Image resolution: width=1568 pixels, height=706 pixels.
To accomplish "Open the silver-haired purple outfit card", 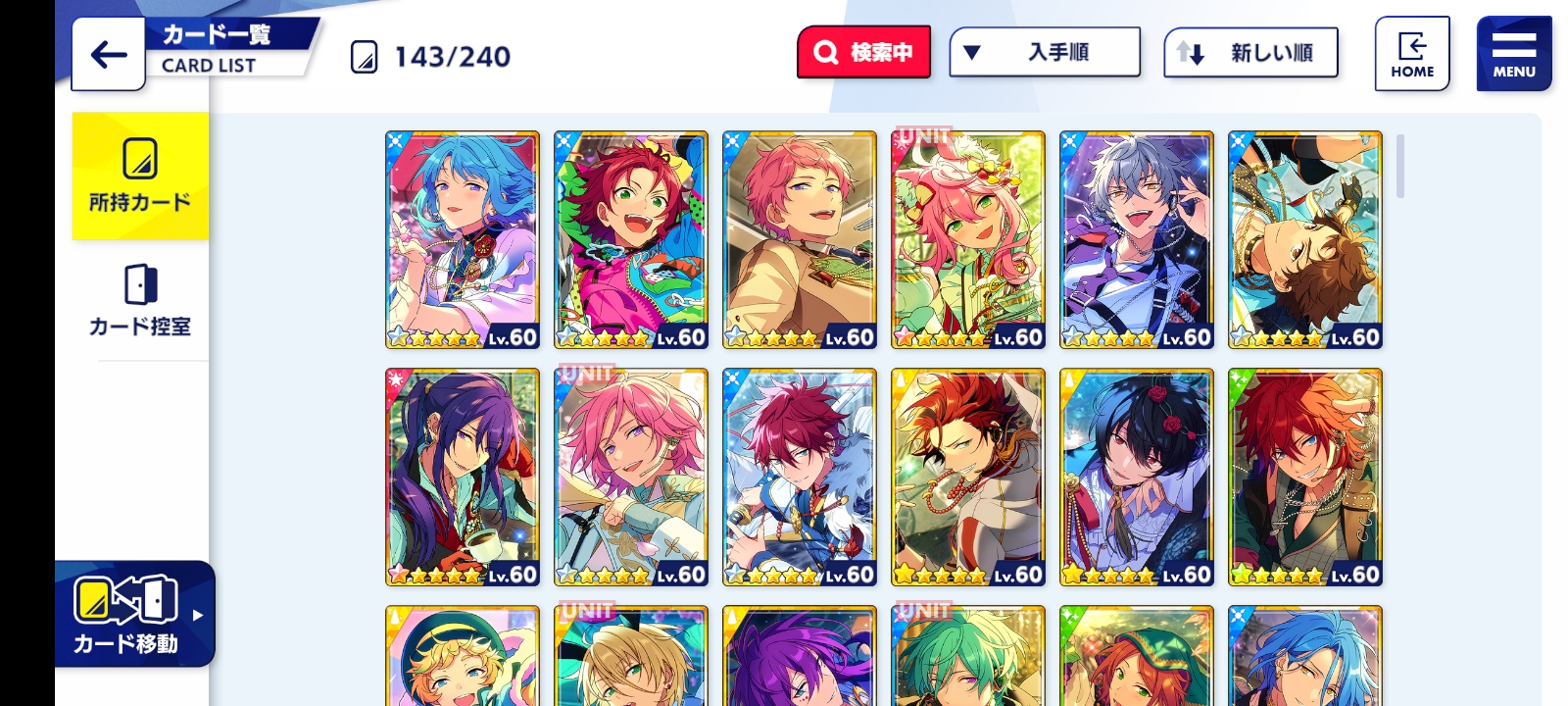I will (1137, 239).
